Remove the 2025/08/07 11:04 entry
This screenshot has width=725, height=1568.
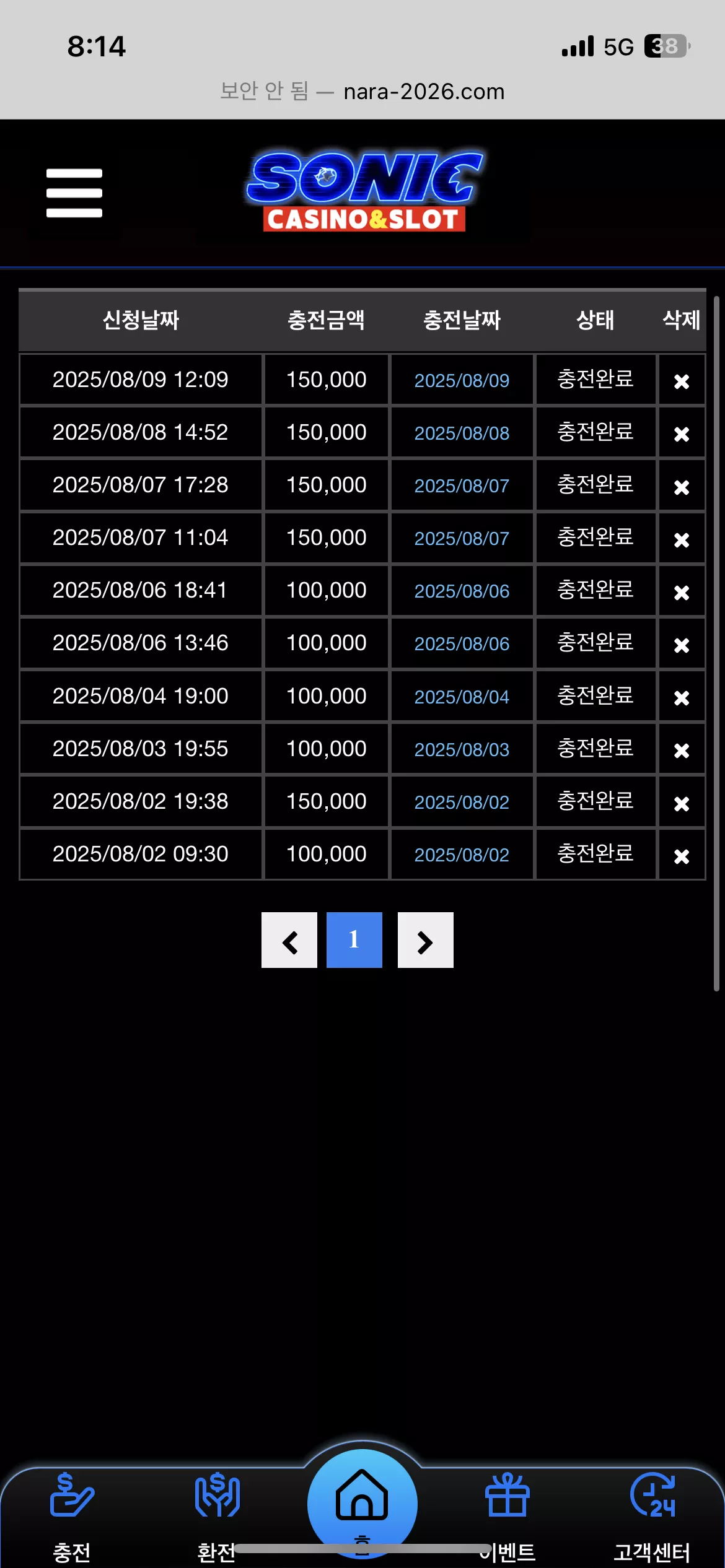point(682,540)
